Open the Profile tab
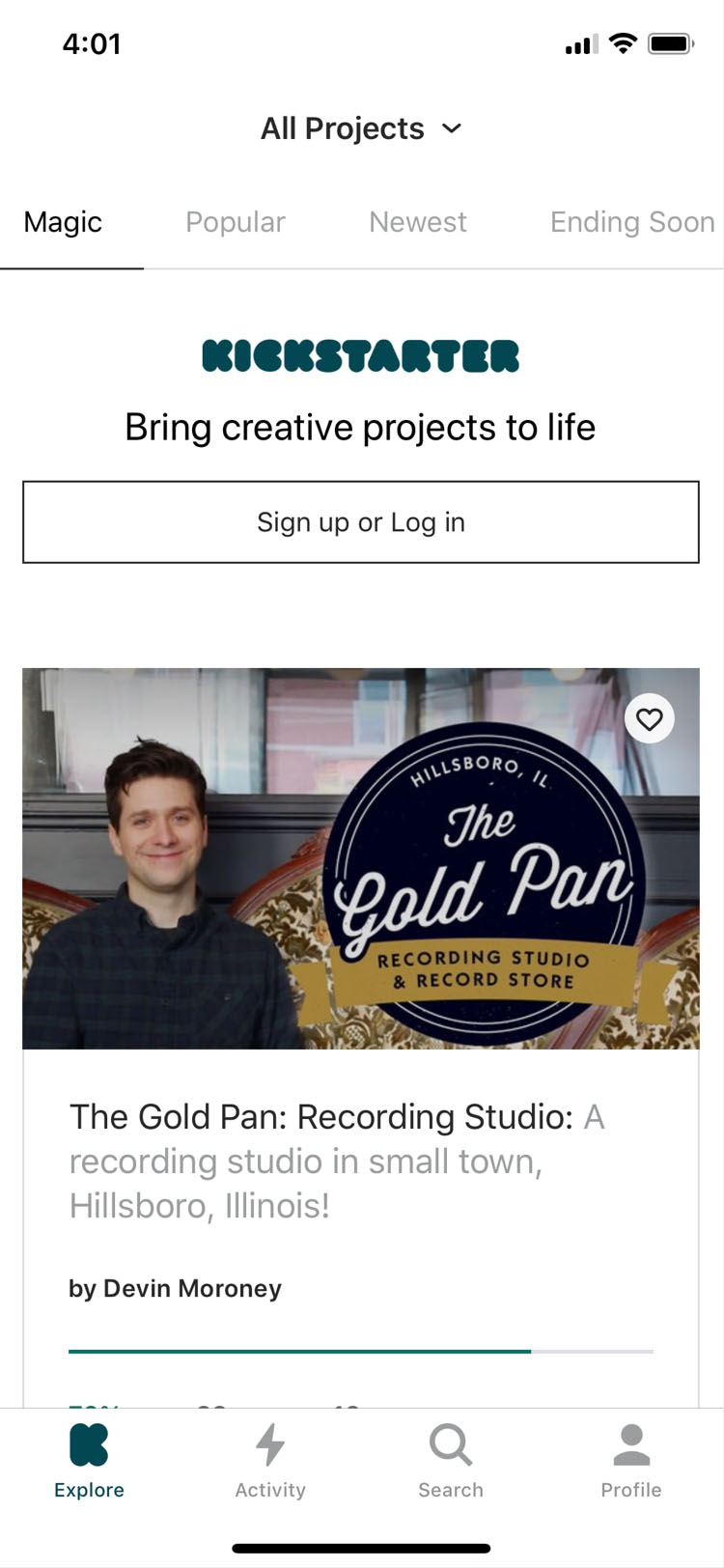The height and width of the screenshot is (1568, 724). [x=631, y=1461]
